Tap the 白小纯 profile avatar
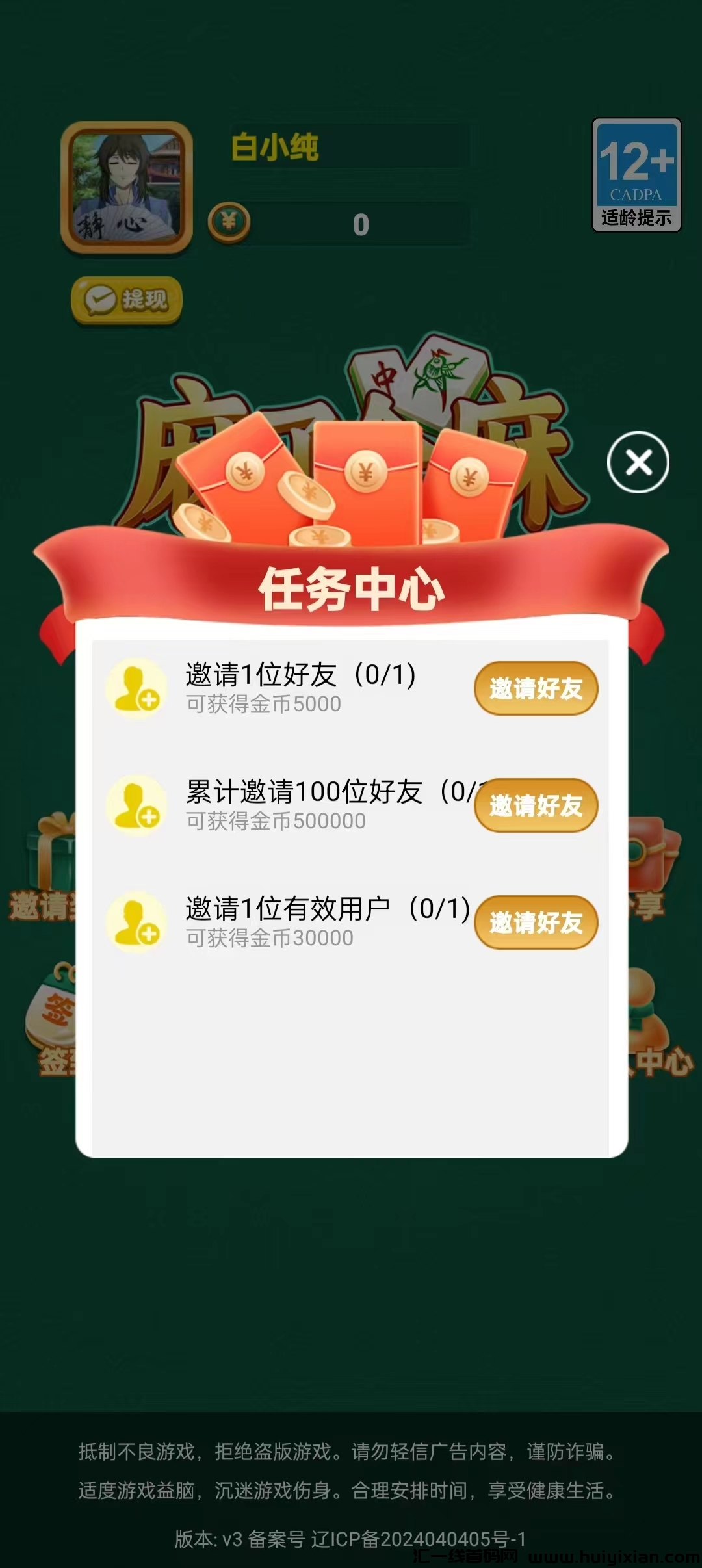 coord(127,187)
